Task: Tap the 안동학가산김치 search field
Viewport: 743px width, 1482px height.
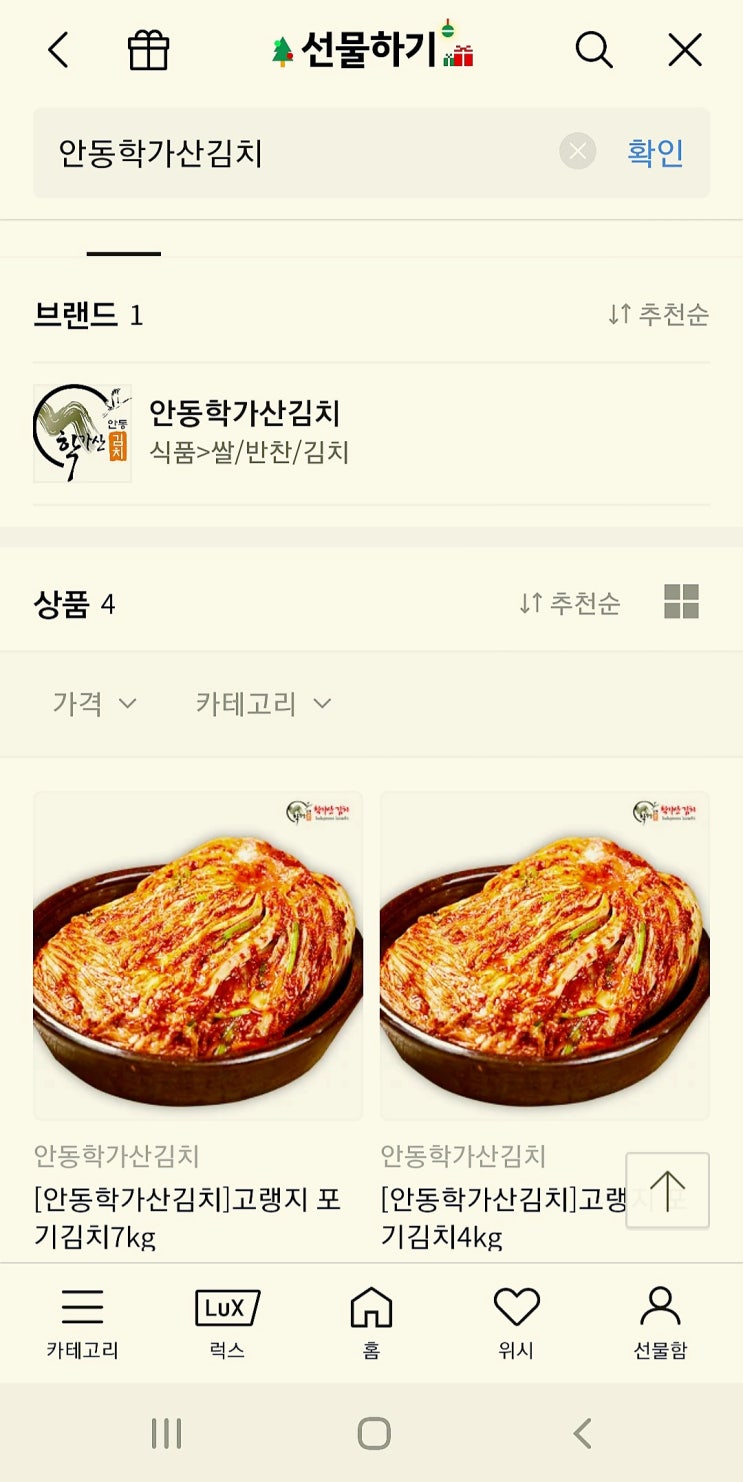Action: pos(300,153)
